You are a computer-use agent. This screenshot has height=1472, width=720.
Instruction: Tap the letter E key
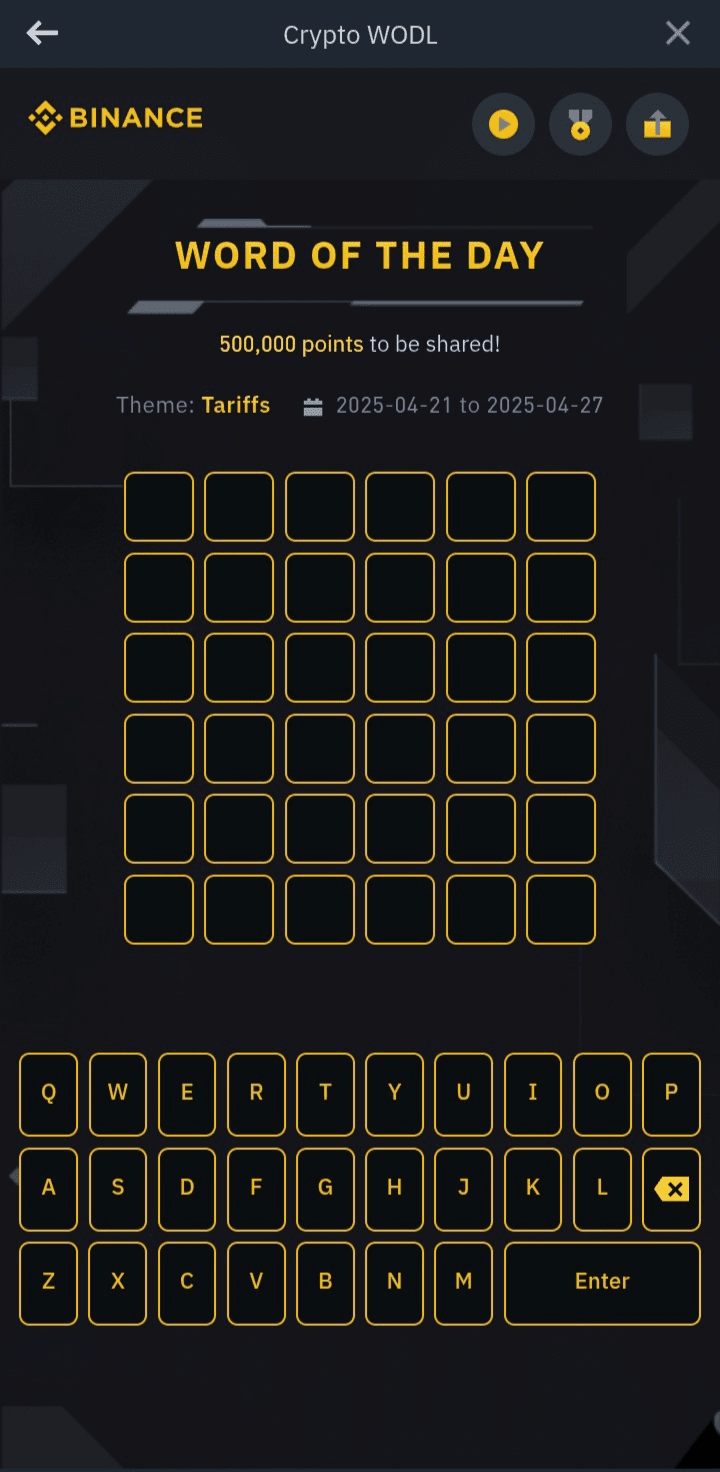coord(187,1093)
